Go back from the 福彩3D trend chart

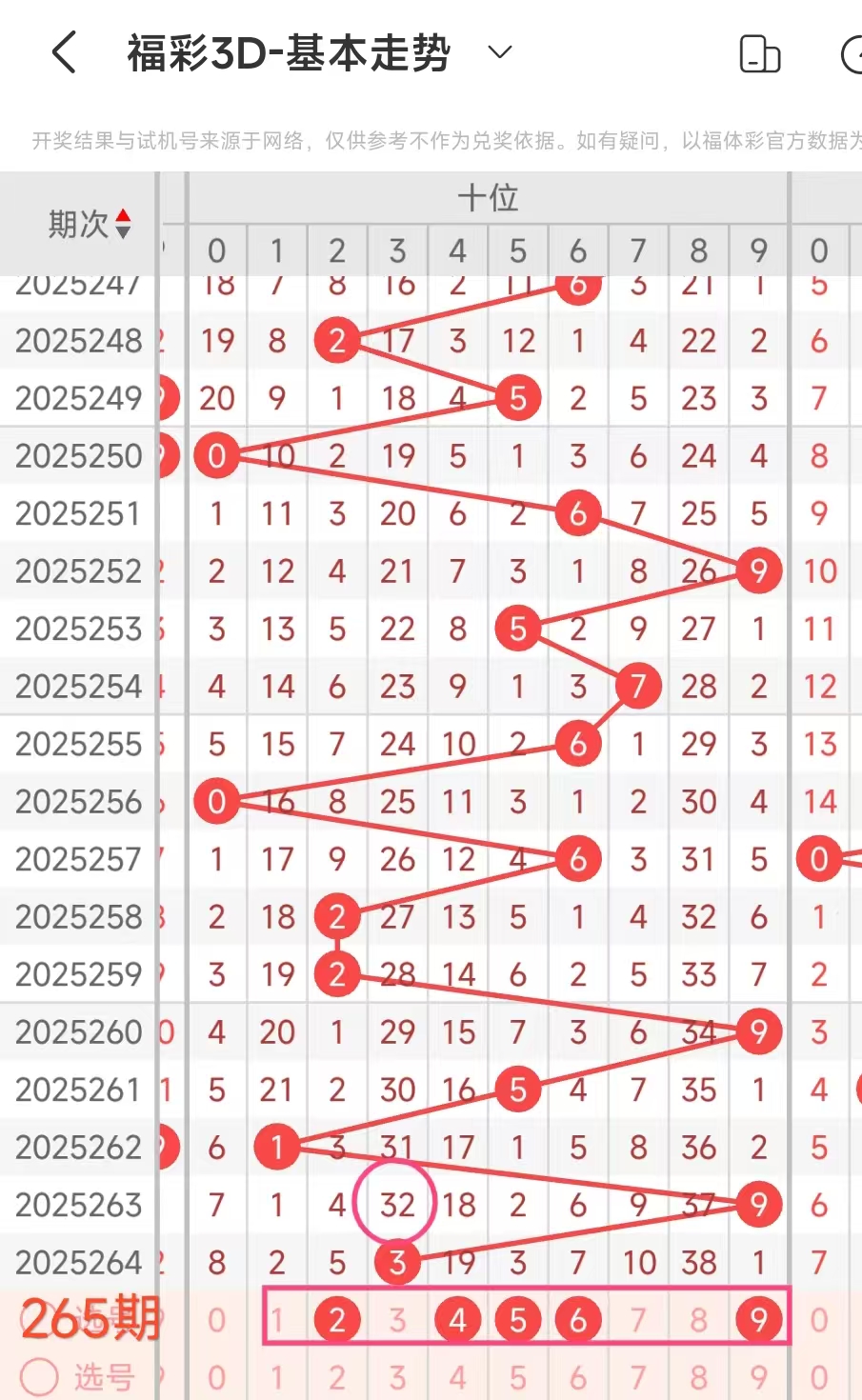click(x=64, y=52)
